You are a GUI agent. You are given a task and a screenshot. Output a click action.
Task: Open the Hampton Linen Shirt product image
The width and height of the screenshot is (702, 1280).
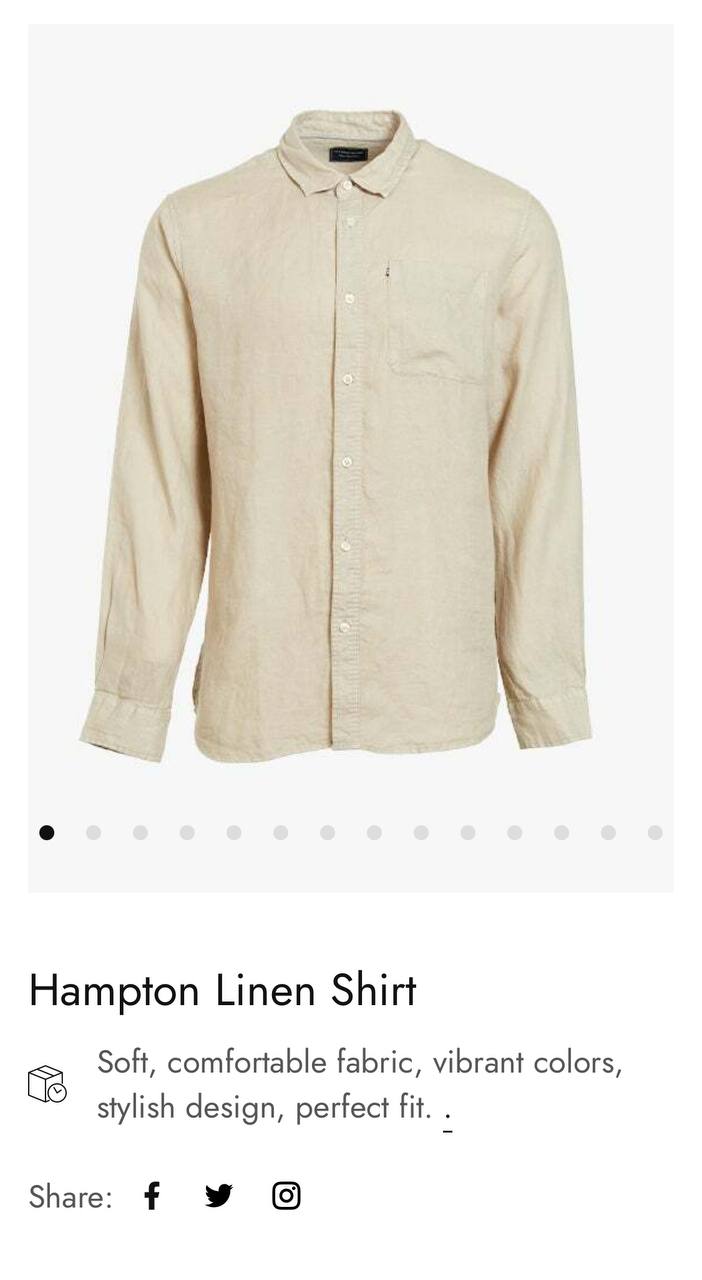350,430
